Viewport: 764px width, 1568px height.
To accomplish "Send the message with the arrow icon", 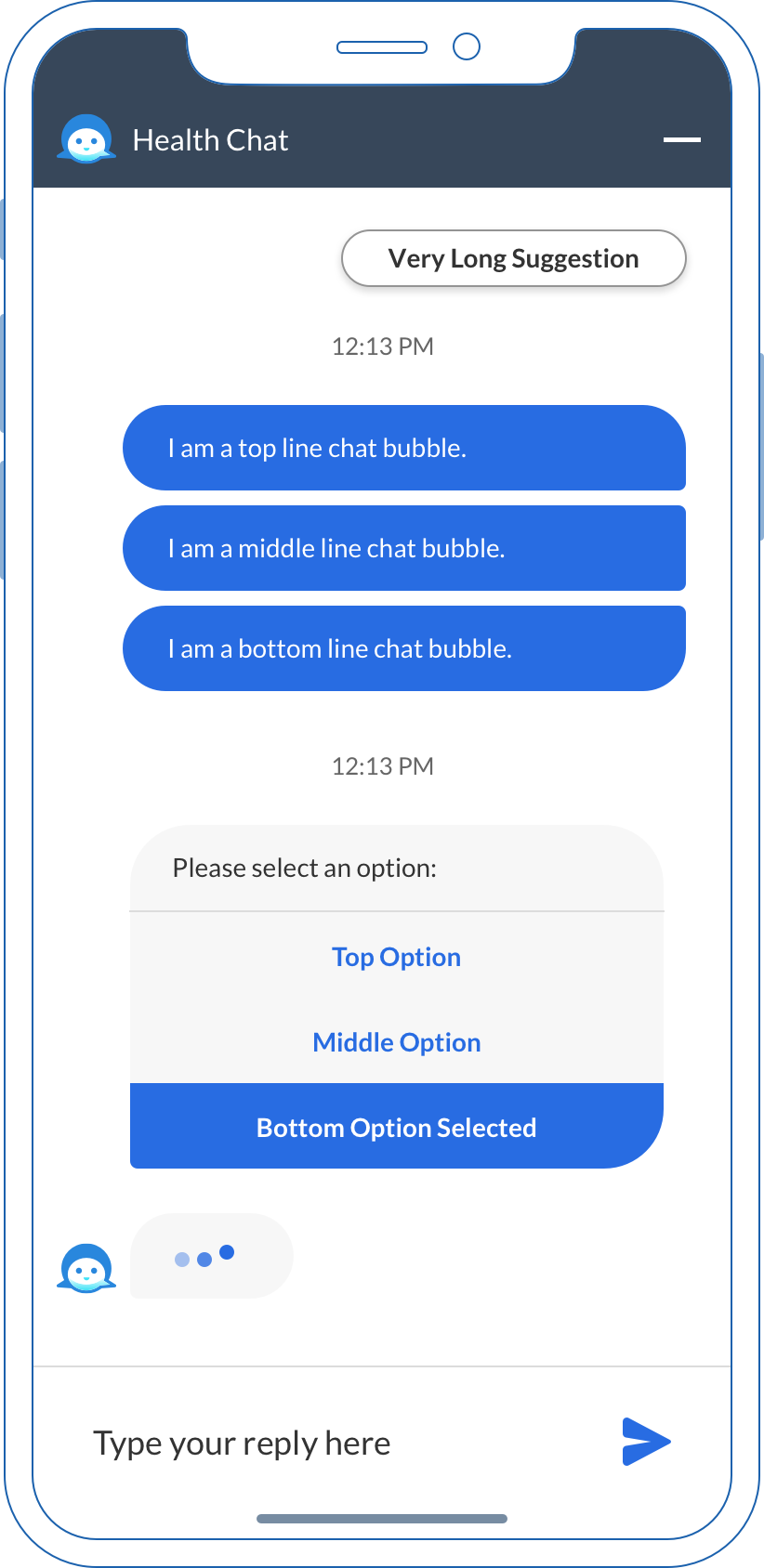I will pos(646,1442).
